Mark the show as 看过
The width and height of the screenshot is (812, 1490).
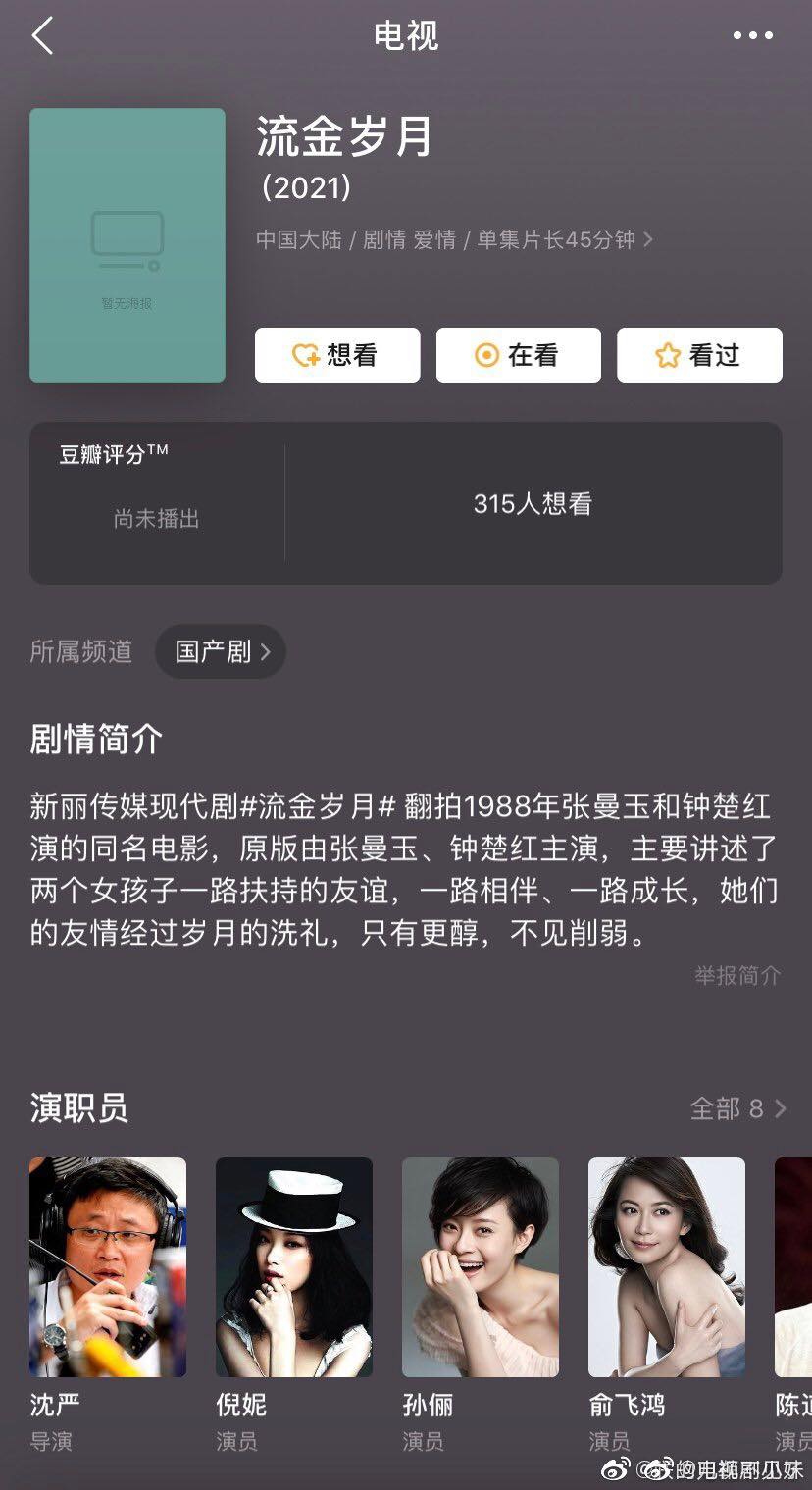(699, 355)
